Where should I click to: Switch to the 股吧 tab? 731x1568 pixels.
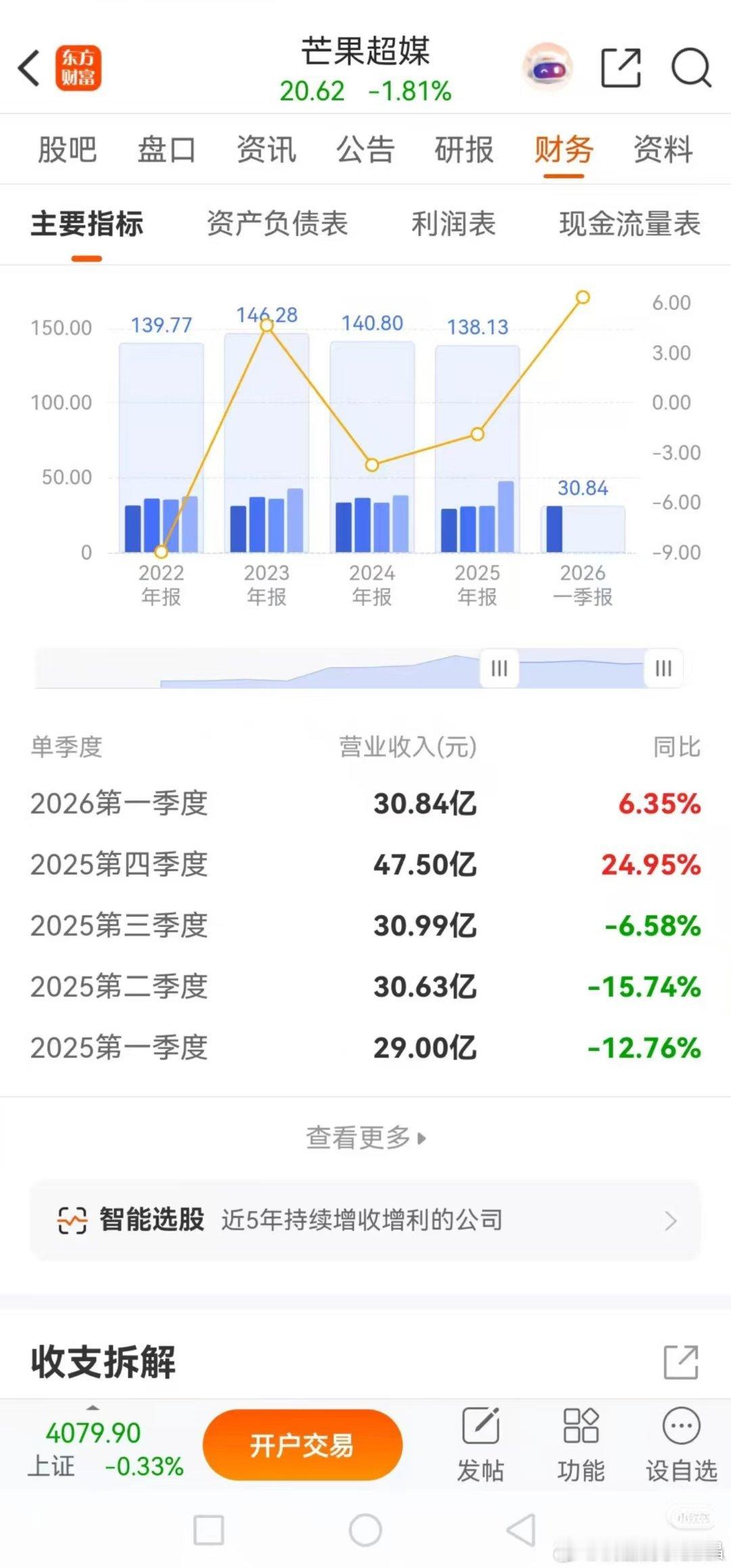[67, 150]
